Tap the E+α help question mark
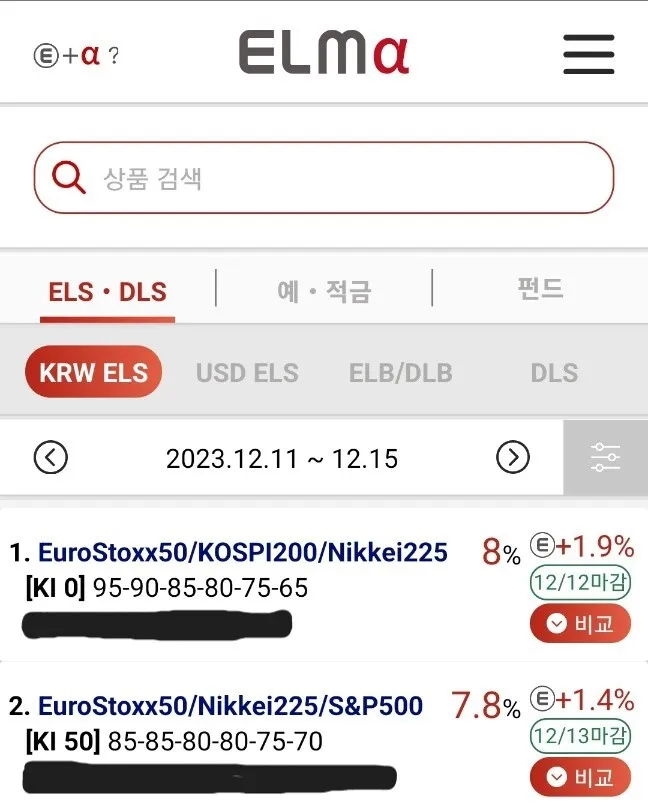The width and height of the screenshot is (648, 810). (x=114, y=55)
